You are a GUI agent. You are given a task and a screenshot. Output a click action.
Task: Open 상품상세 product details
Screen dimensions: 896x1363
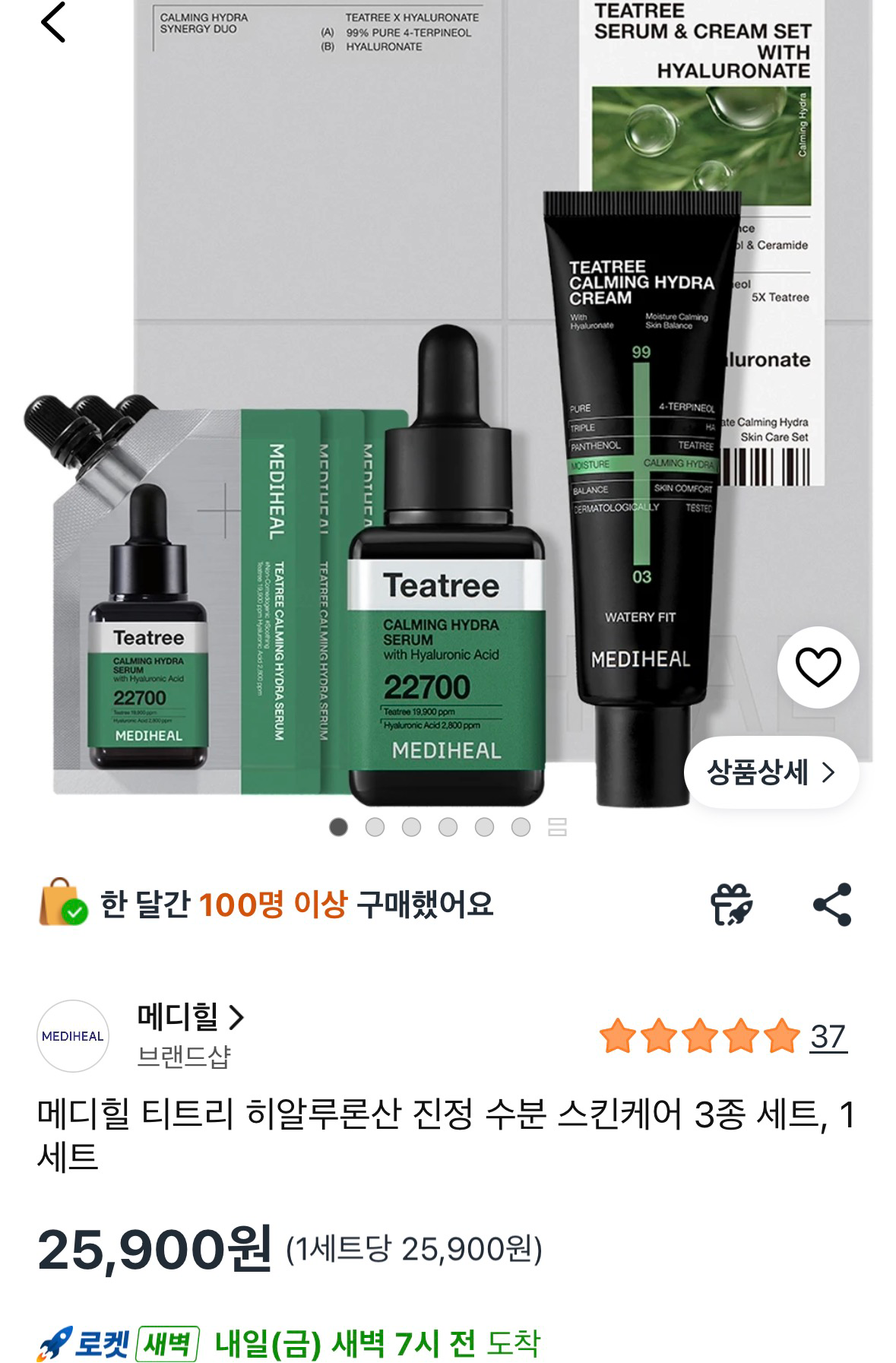click(771, 772)
